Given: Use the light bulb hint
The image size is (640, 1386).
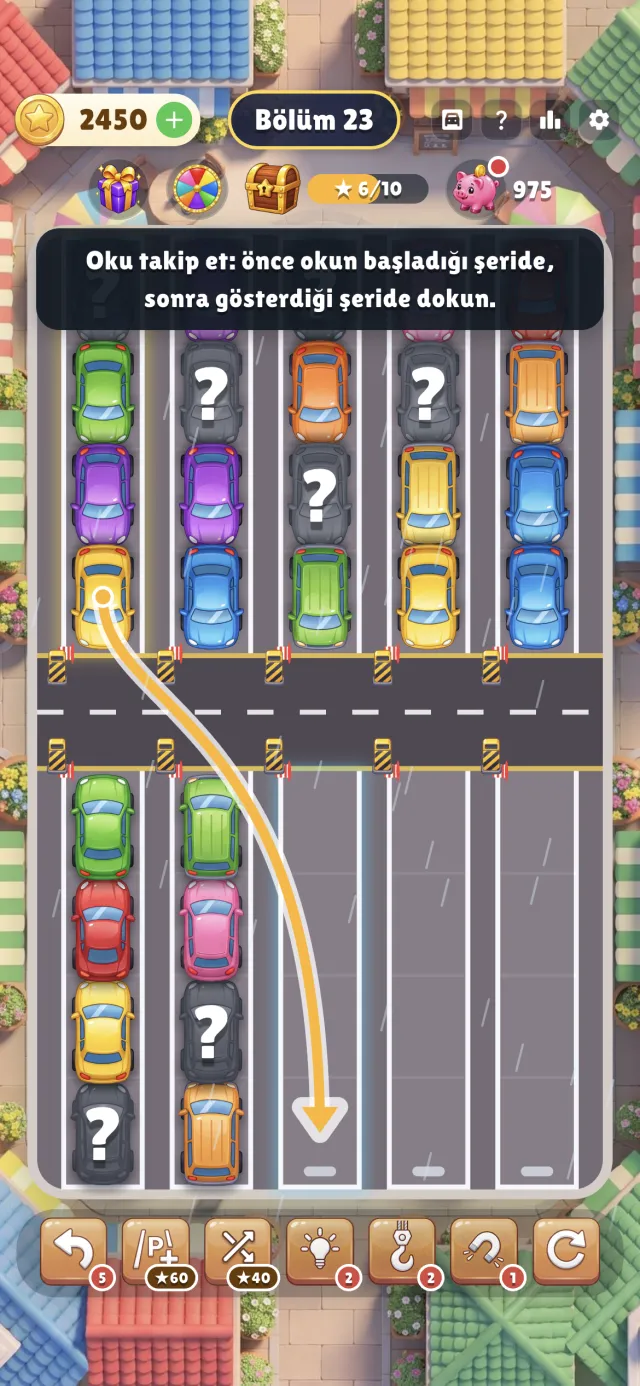Looking at the screenshot, I should pos(320,1251).
